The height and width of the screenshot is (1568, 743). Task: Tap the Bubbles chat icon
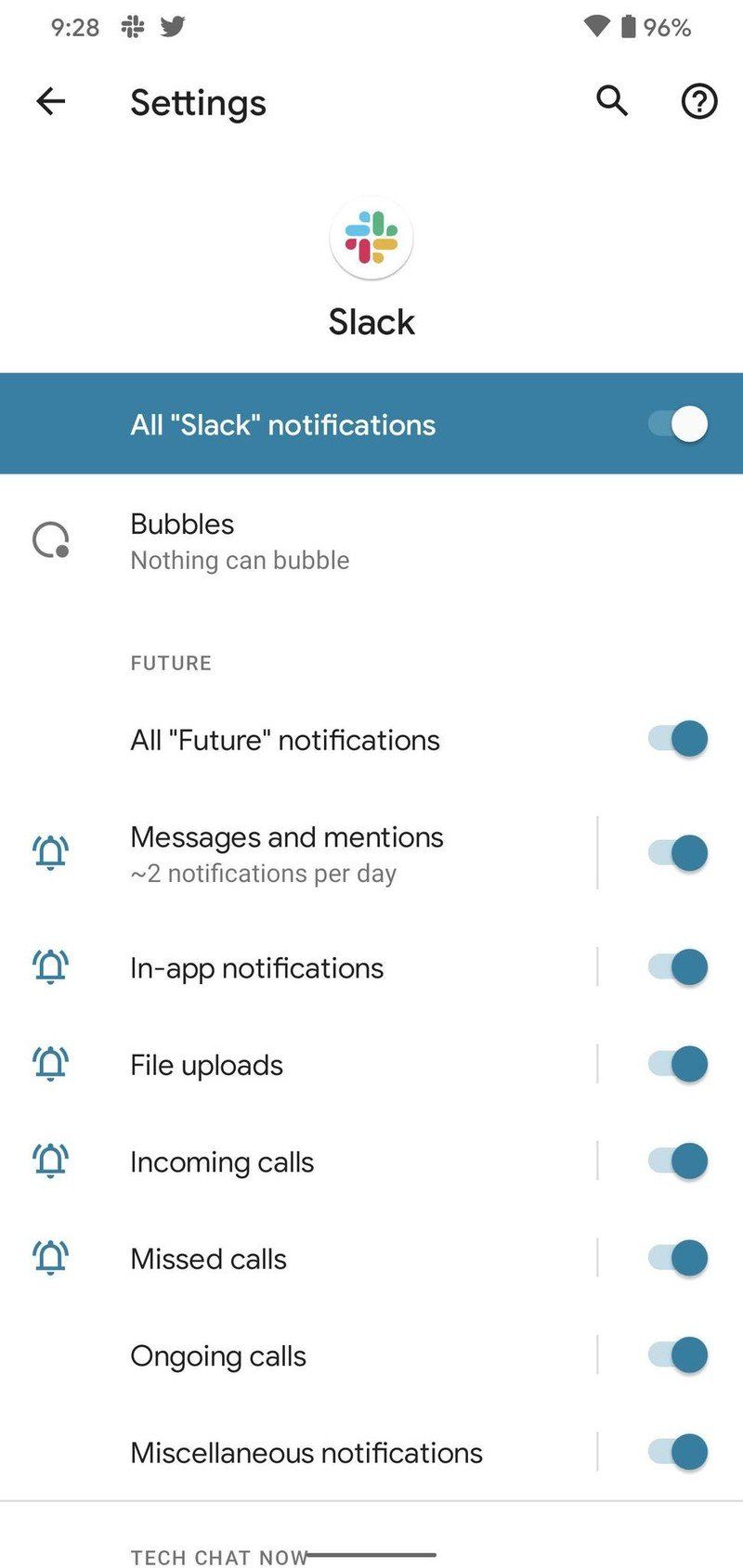point(51,541)
